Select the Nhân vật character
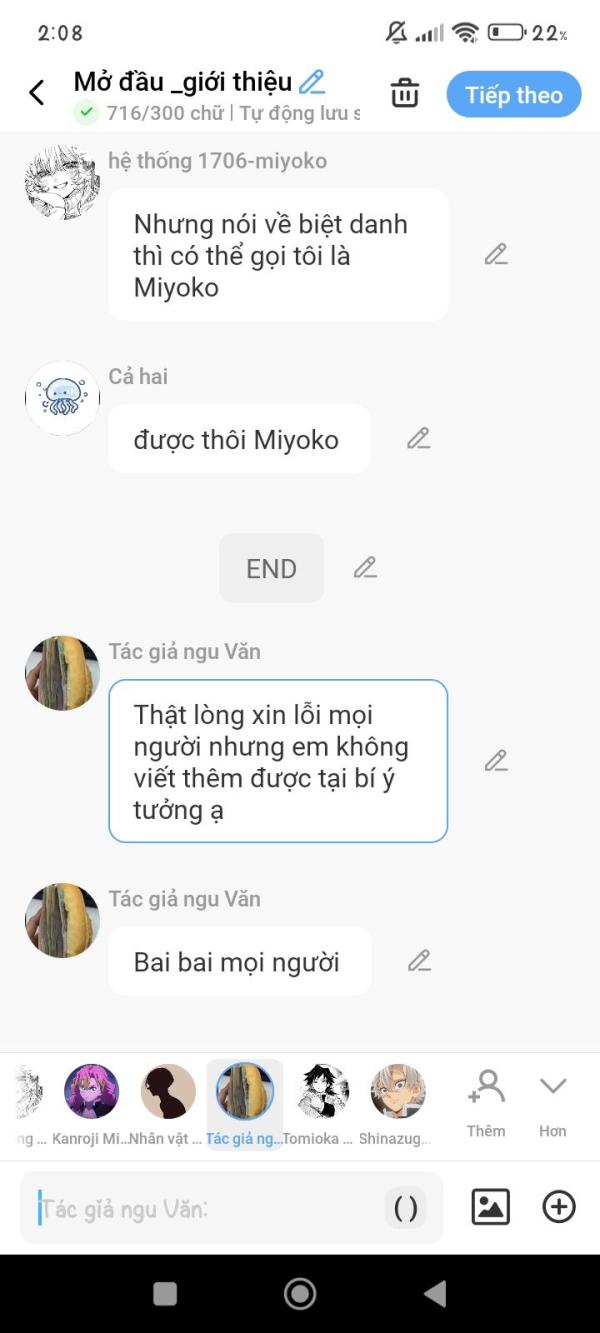 click(x=168, y=1103)
